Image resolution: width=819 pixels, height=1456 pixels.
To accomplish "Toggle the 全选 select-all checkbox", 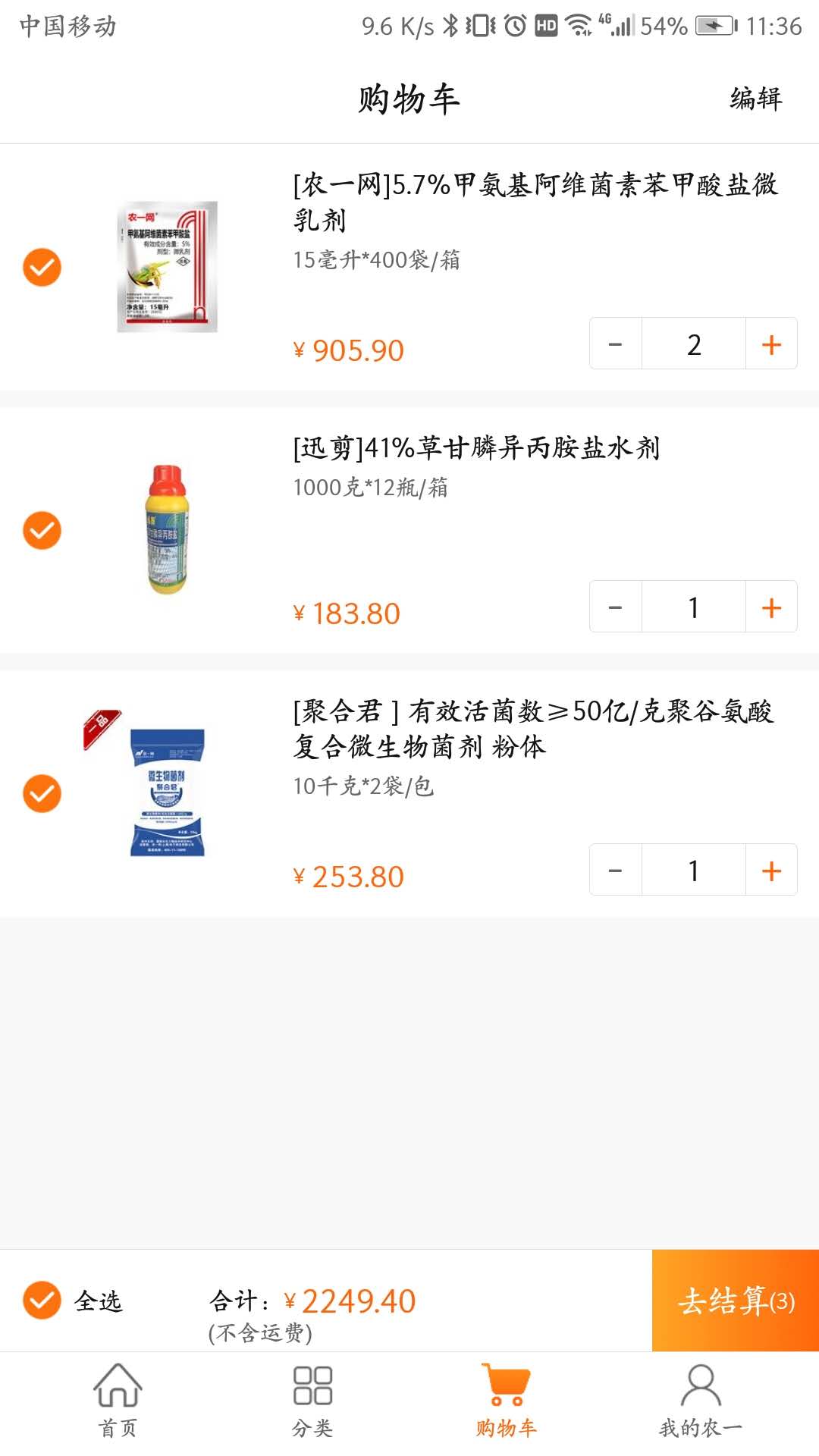I will pos(42,1301).
